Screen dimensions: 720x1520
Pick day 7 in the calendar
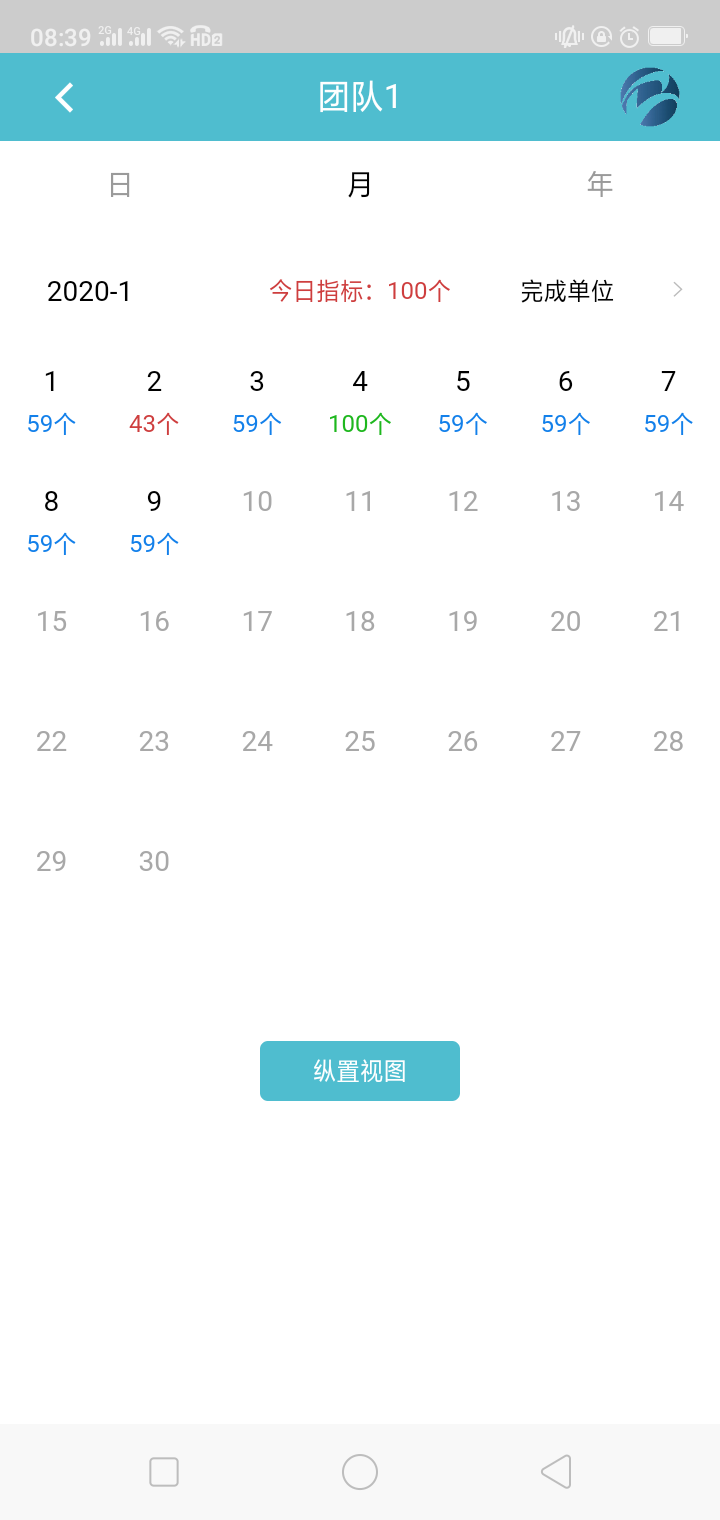(x=668, y=400)
